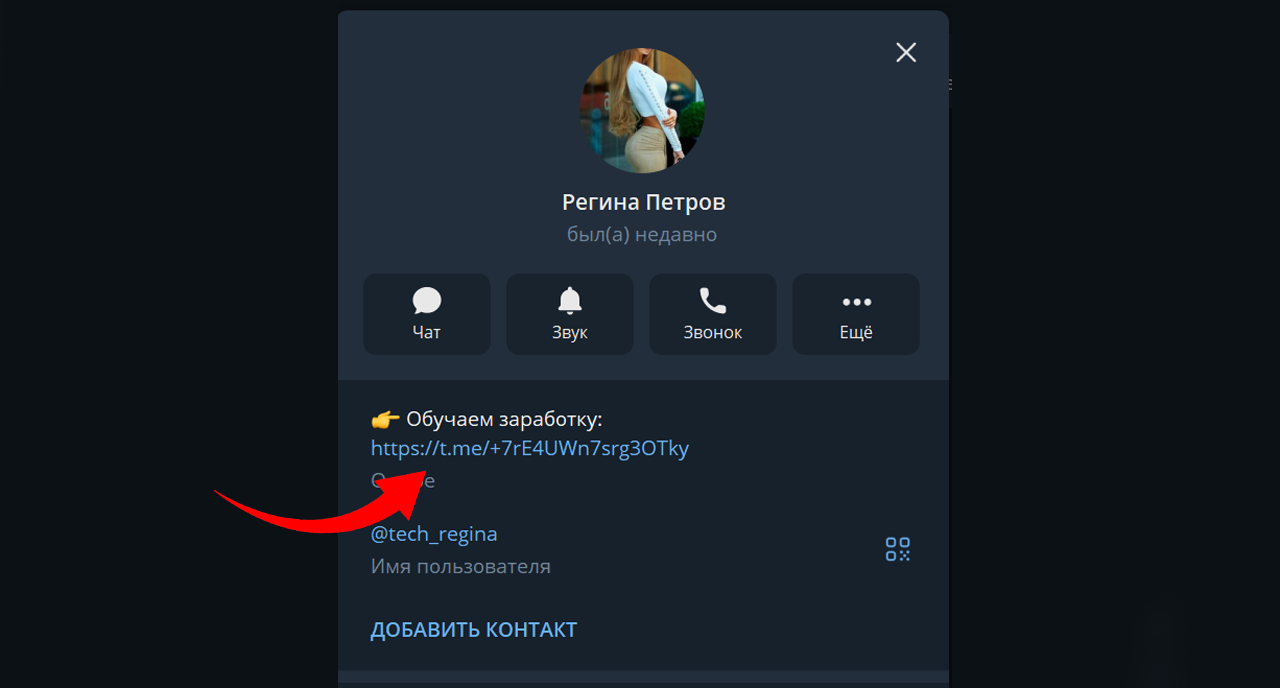Show the QR code for this username
Viewport: 1280px width, 688px height.
coord(897,549)
